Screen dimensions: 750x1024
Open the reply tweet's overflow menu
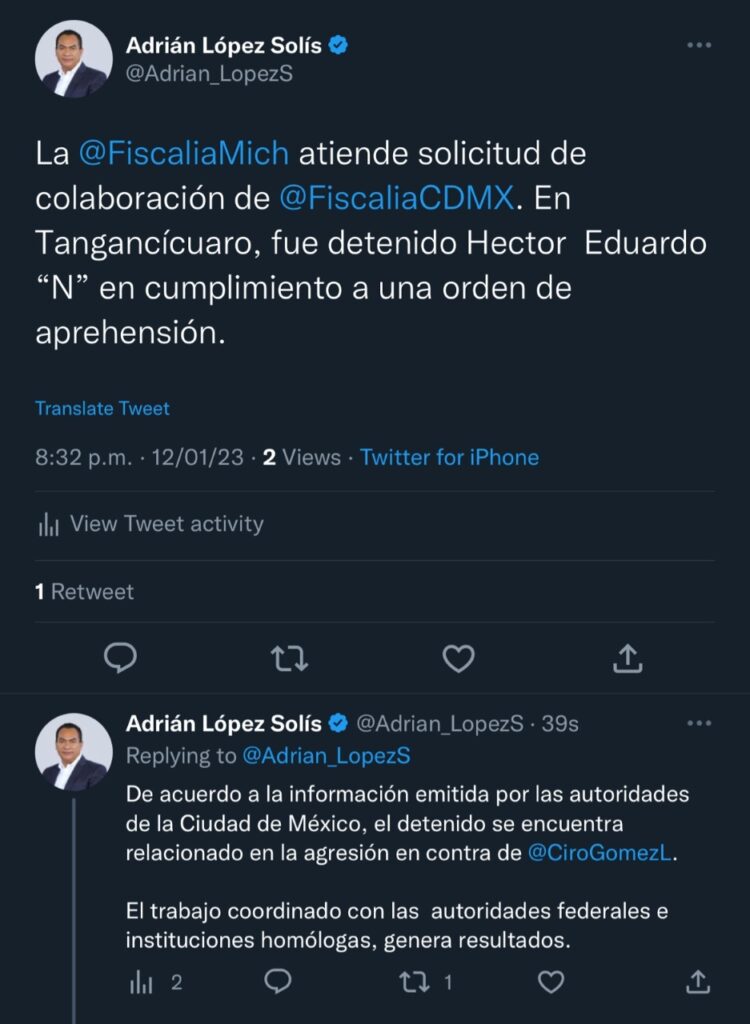coord(699,723)
